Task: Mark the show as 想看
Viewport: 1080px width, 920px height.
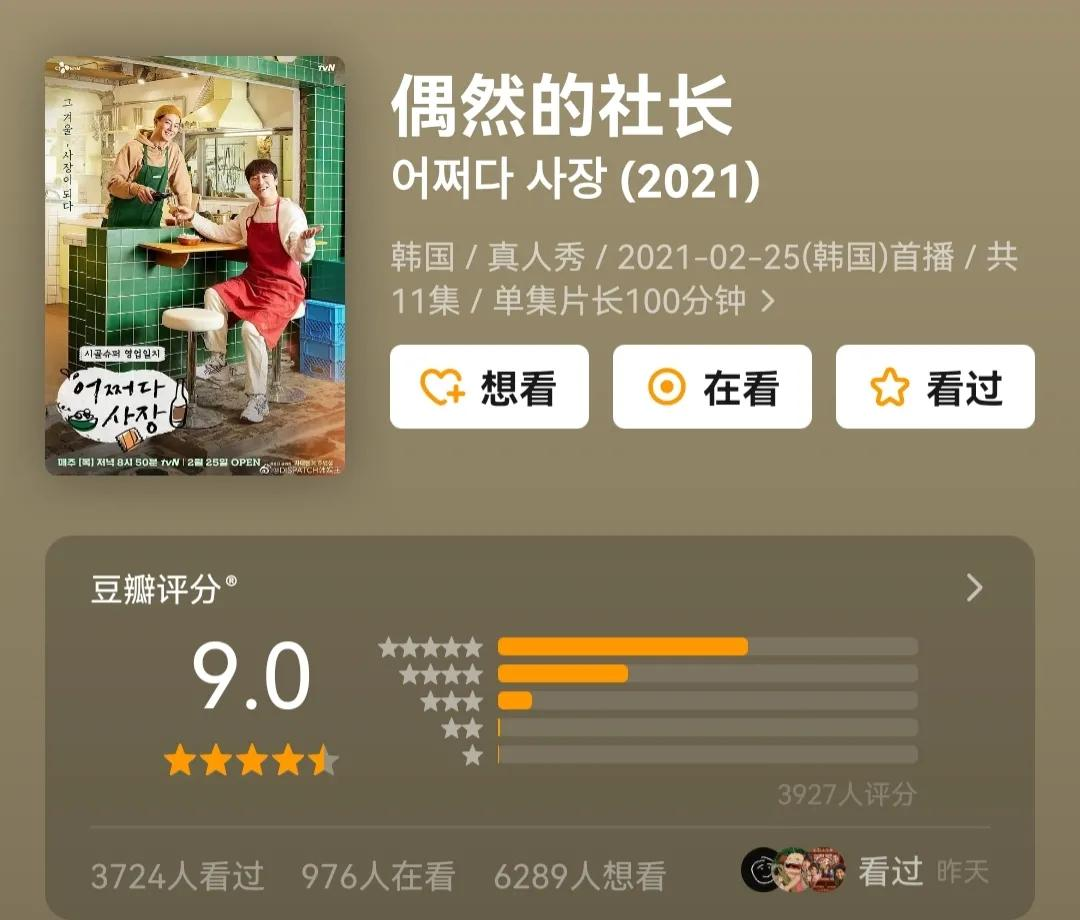Action: pyautogui.click(x=489, y=387)
